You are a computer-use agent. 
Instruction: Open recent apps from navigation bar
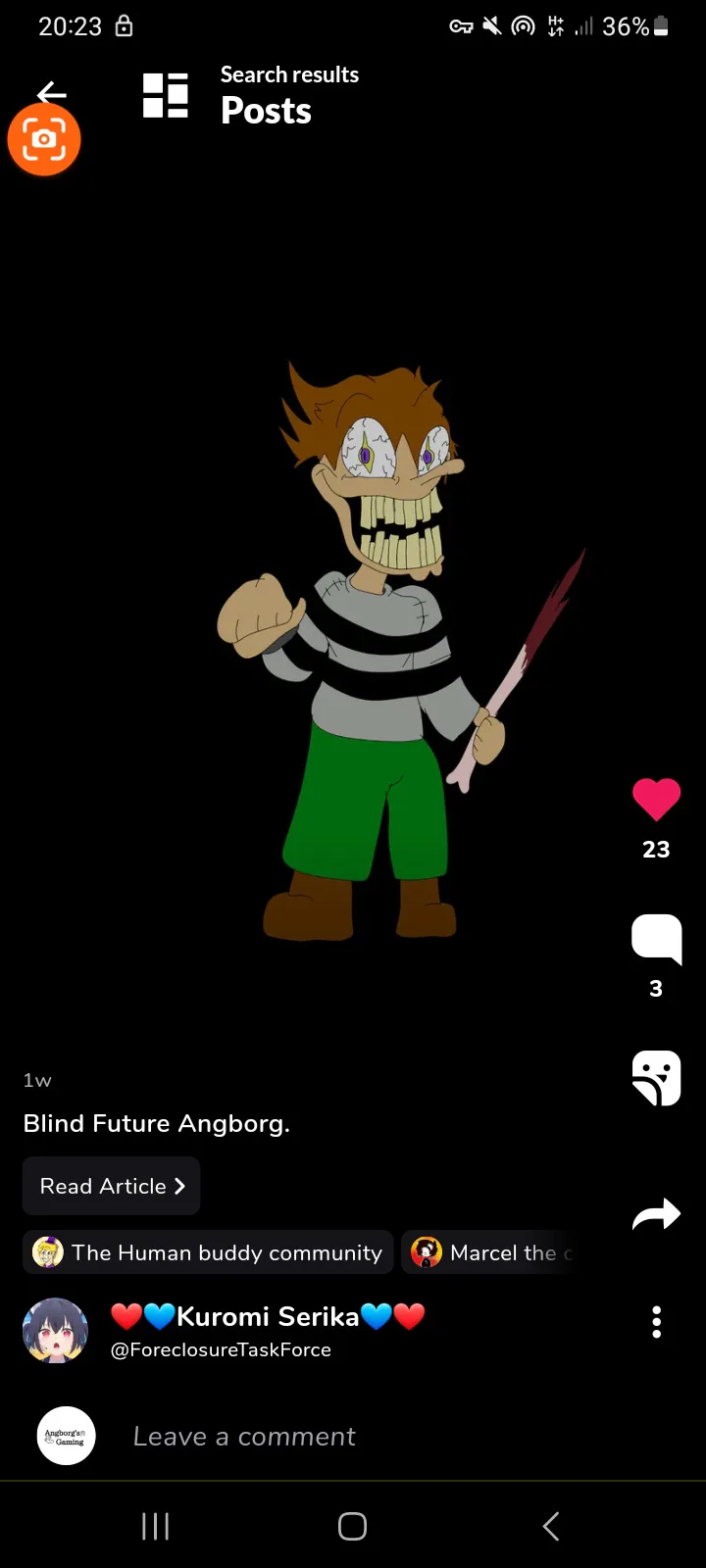[x=155, y=1526]
